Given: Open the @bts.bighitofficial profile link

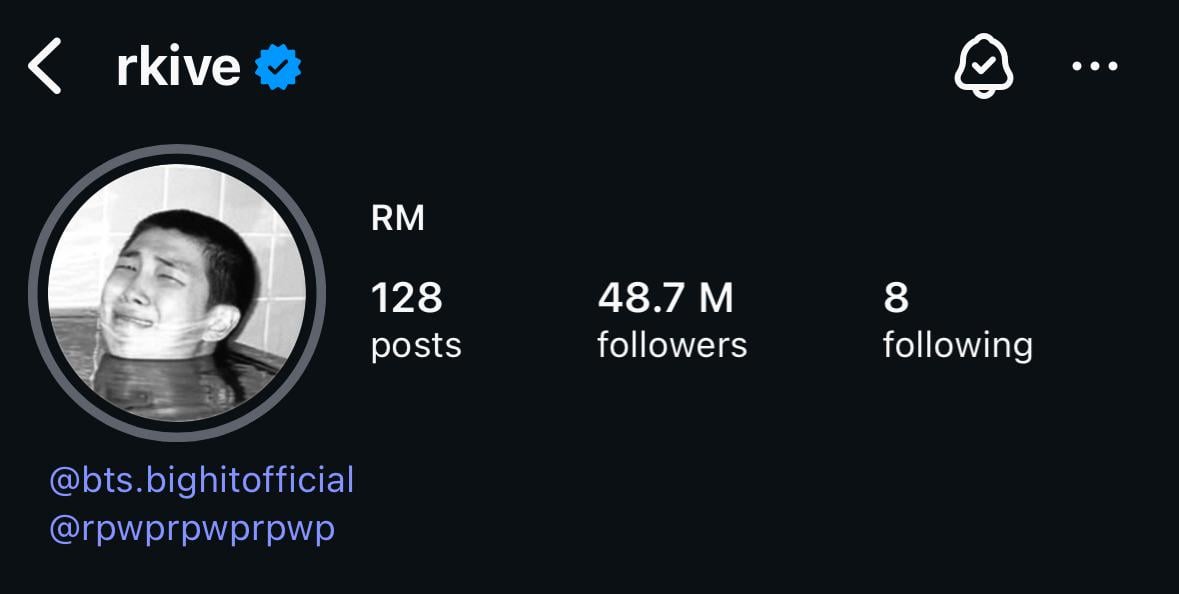Looking at the screenshot, I should pyautogui.click(x=202, y=480).
